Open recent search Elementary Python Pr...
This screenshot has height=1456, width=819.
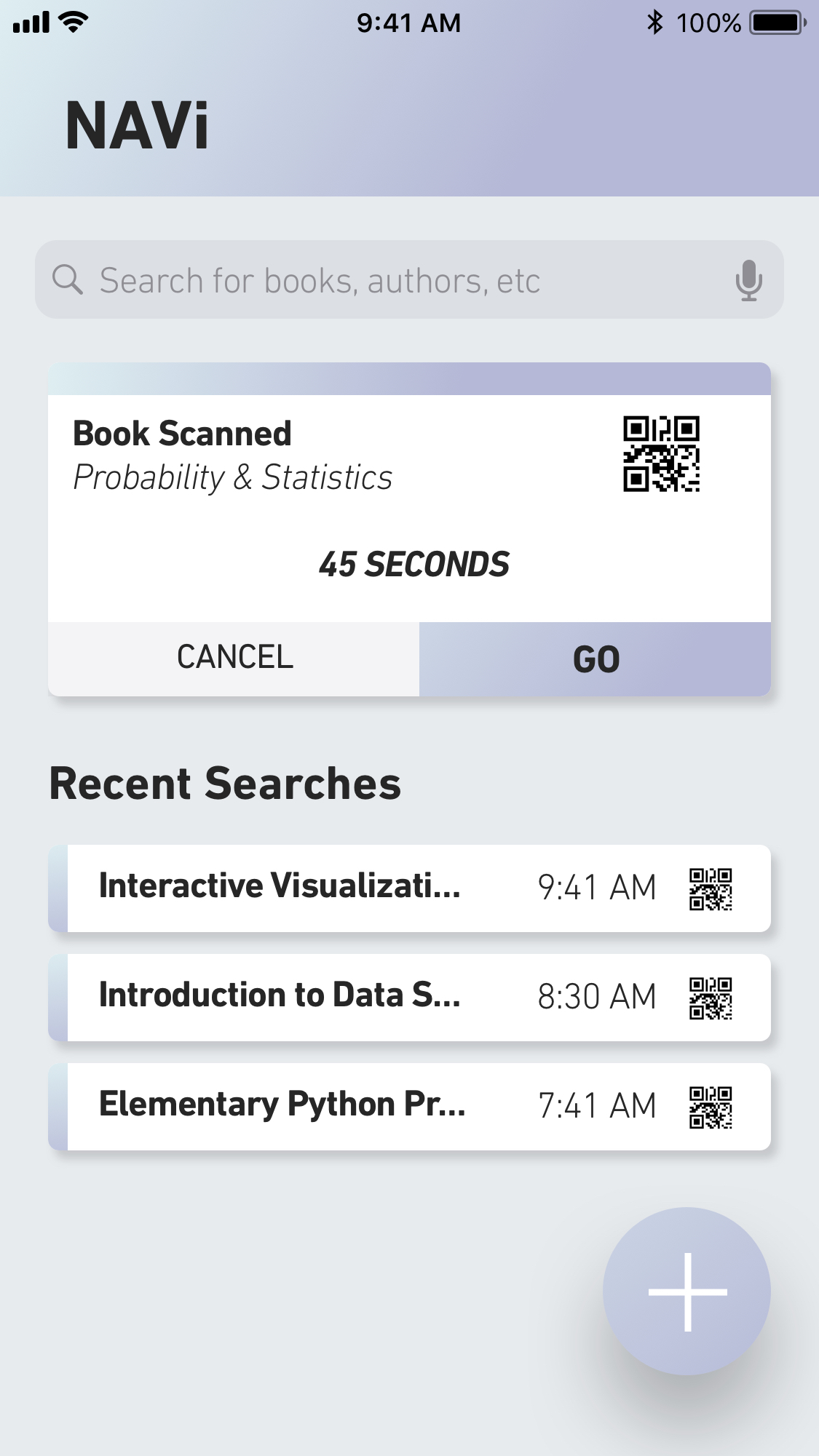(x=409, y=1106)
